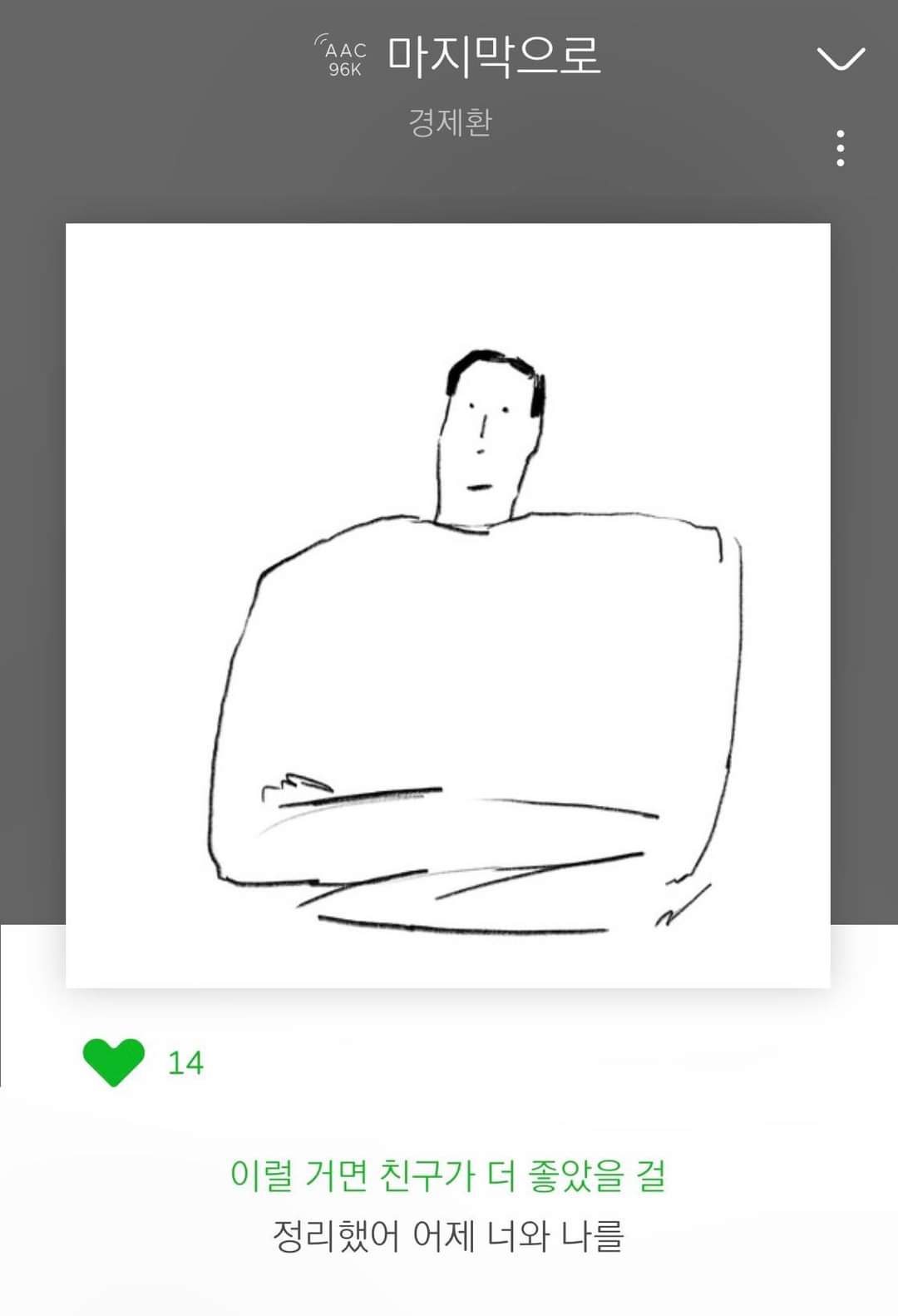Open the 경제환 artist page
The width and height of the screenshot is (898, 1316).
pos(450,122)
